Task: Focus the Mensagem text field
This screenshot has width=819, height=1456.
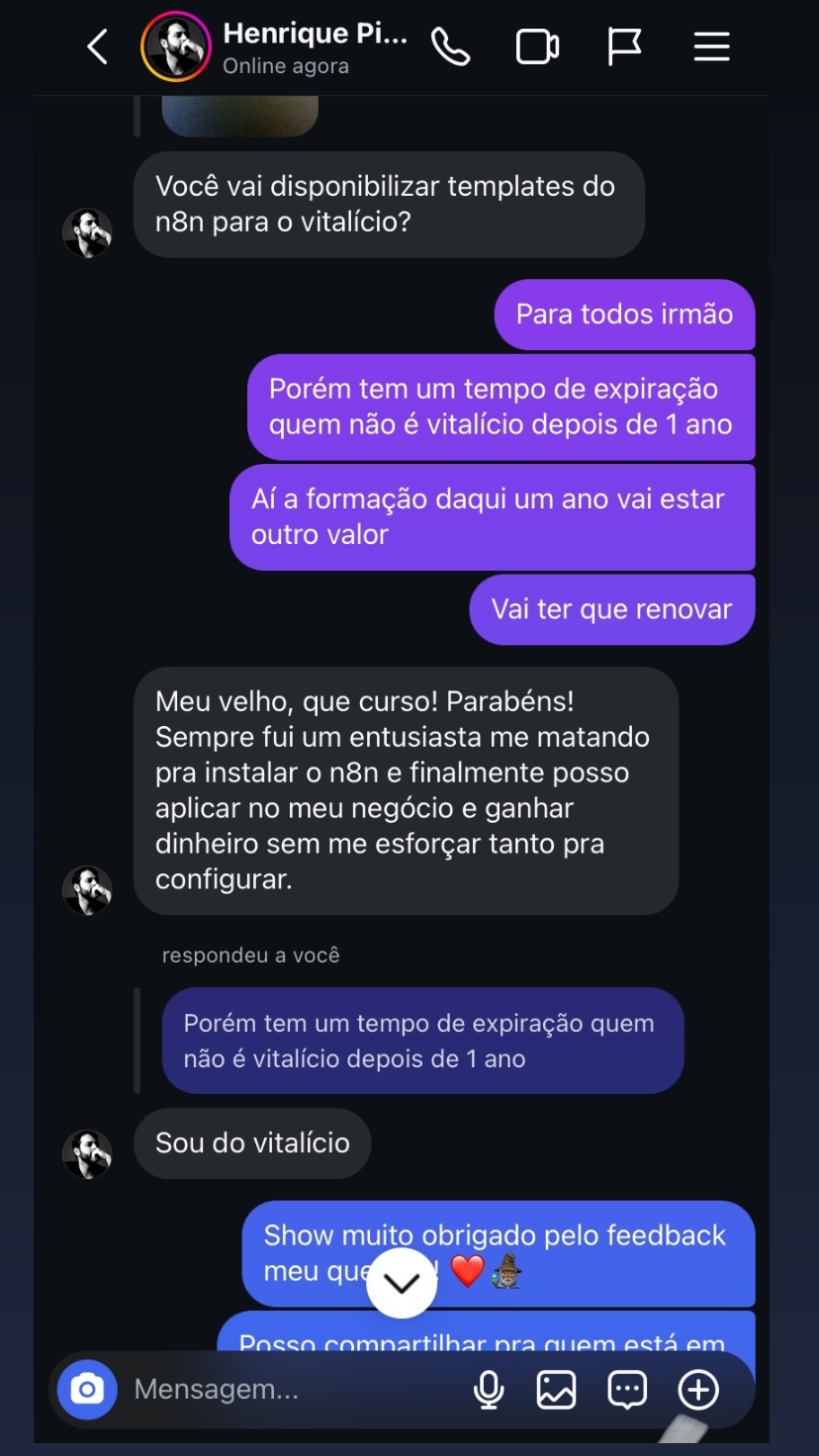Action: point(287,1390)
